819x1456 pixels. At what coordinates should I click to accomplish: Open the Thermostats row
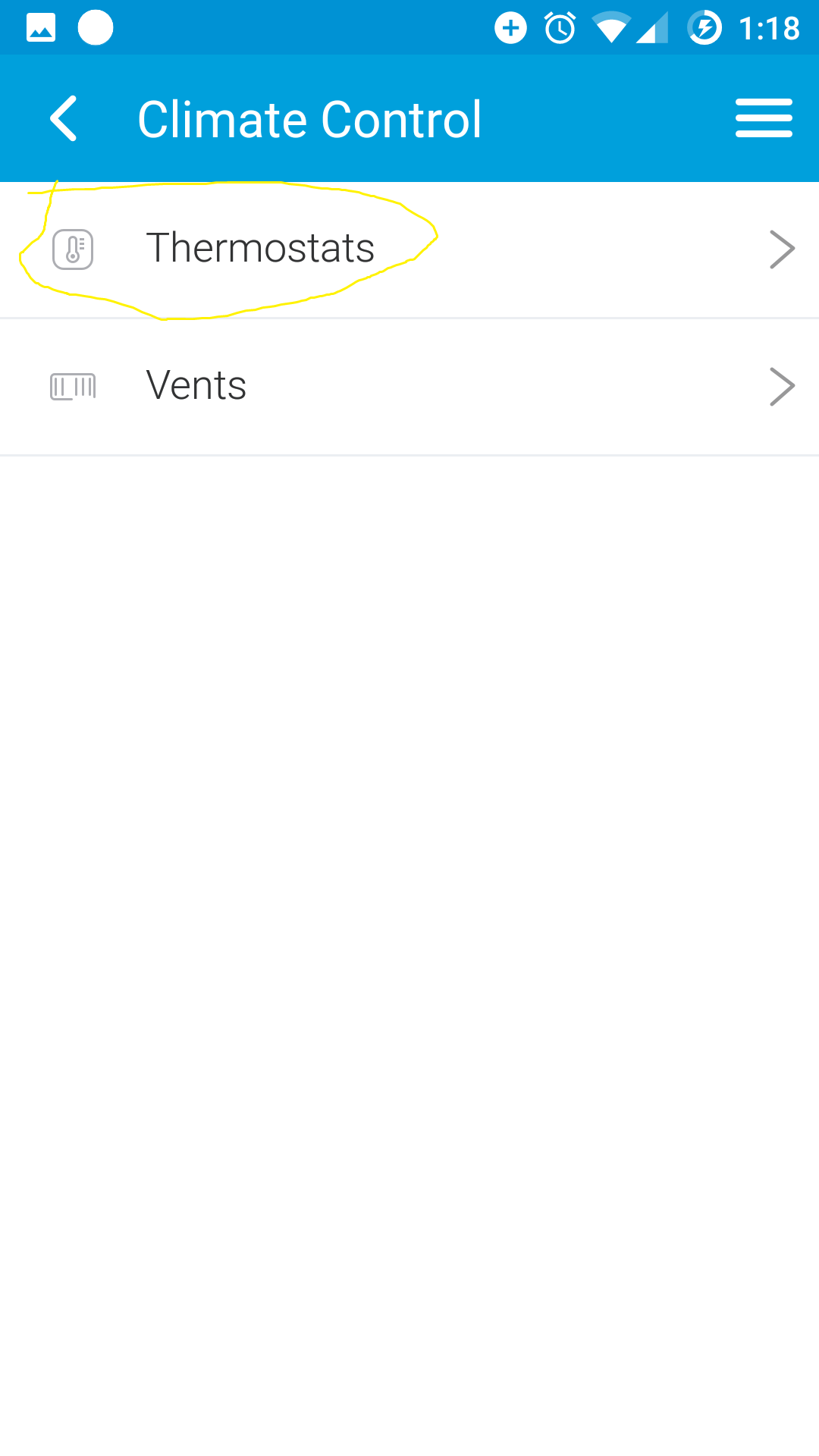[x=409, y=249]
